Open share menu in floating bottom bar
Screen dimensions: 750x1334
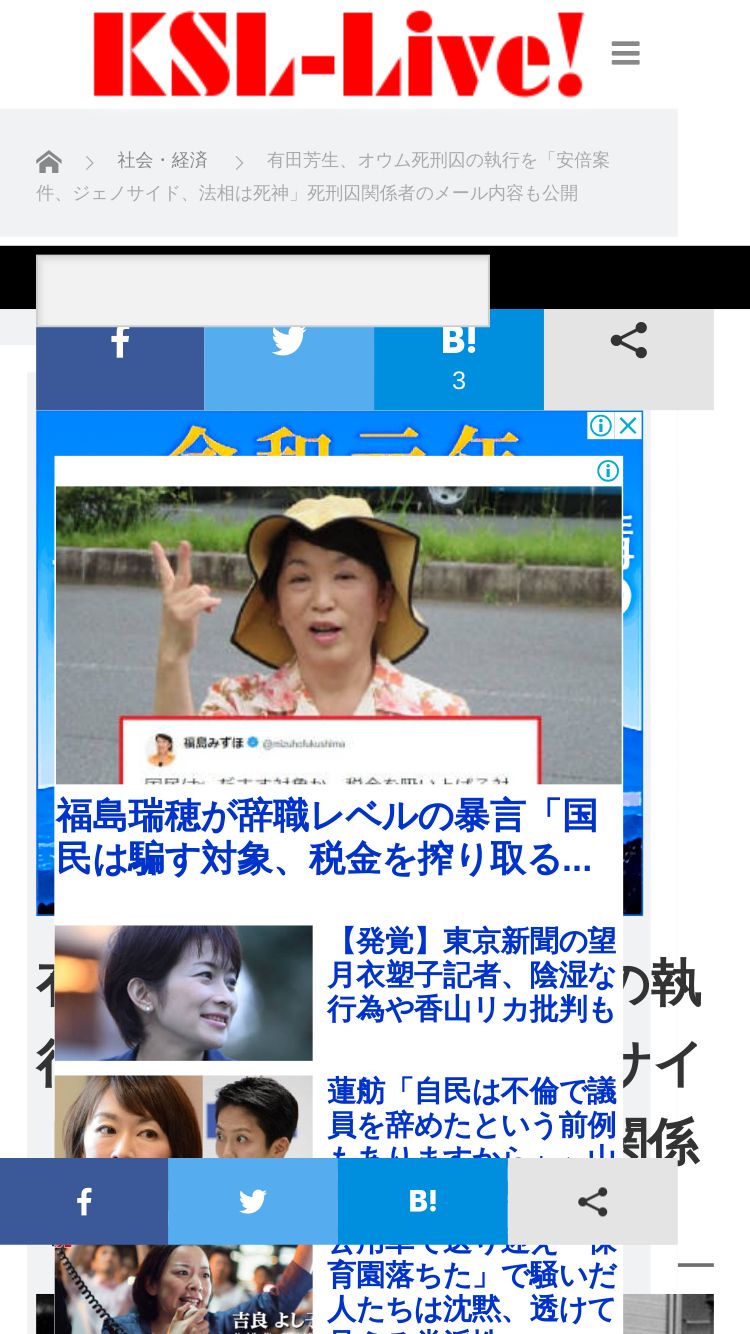[x=592, y=1201]
